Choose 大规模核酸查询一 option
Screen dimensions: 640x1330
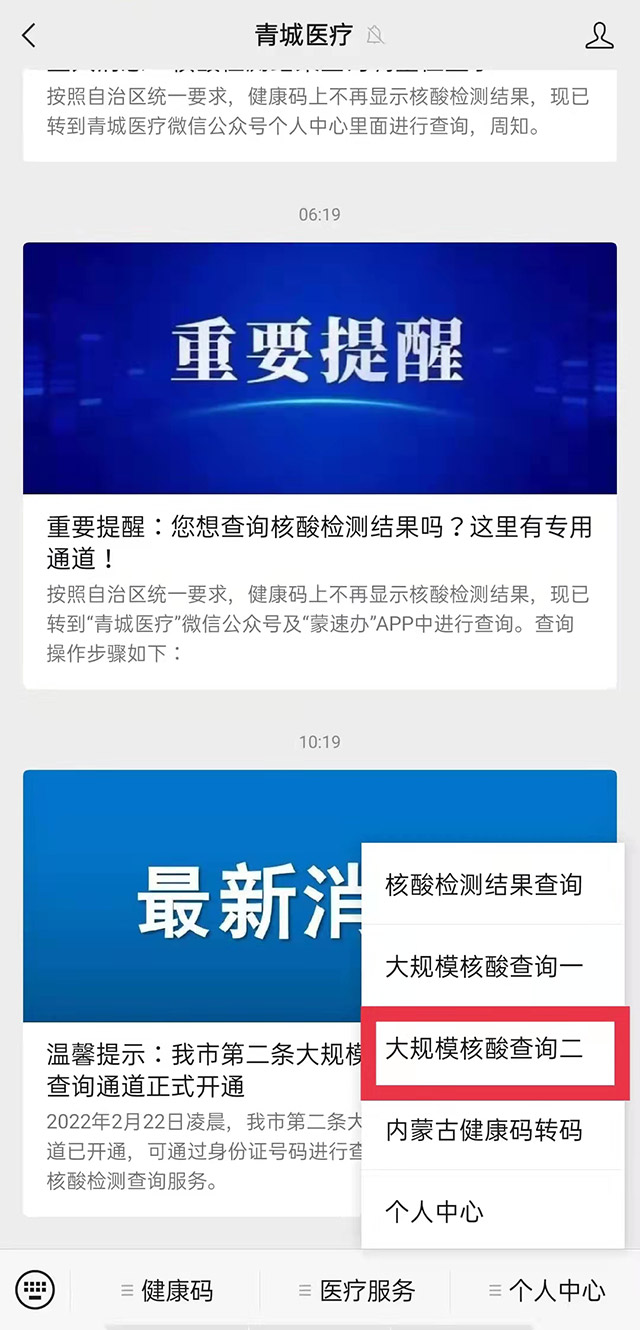[x=484, y=967]
